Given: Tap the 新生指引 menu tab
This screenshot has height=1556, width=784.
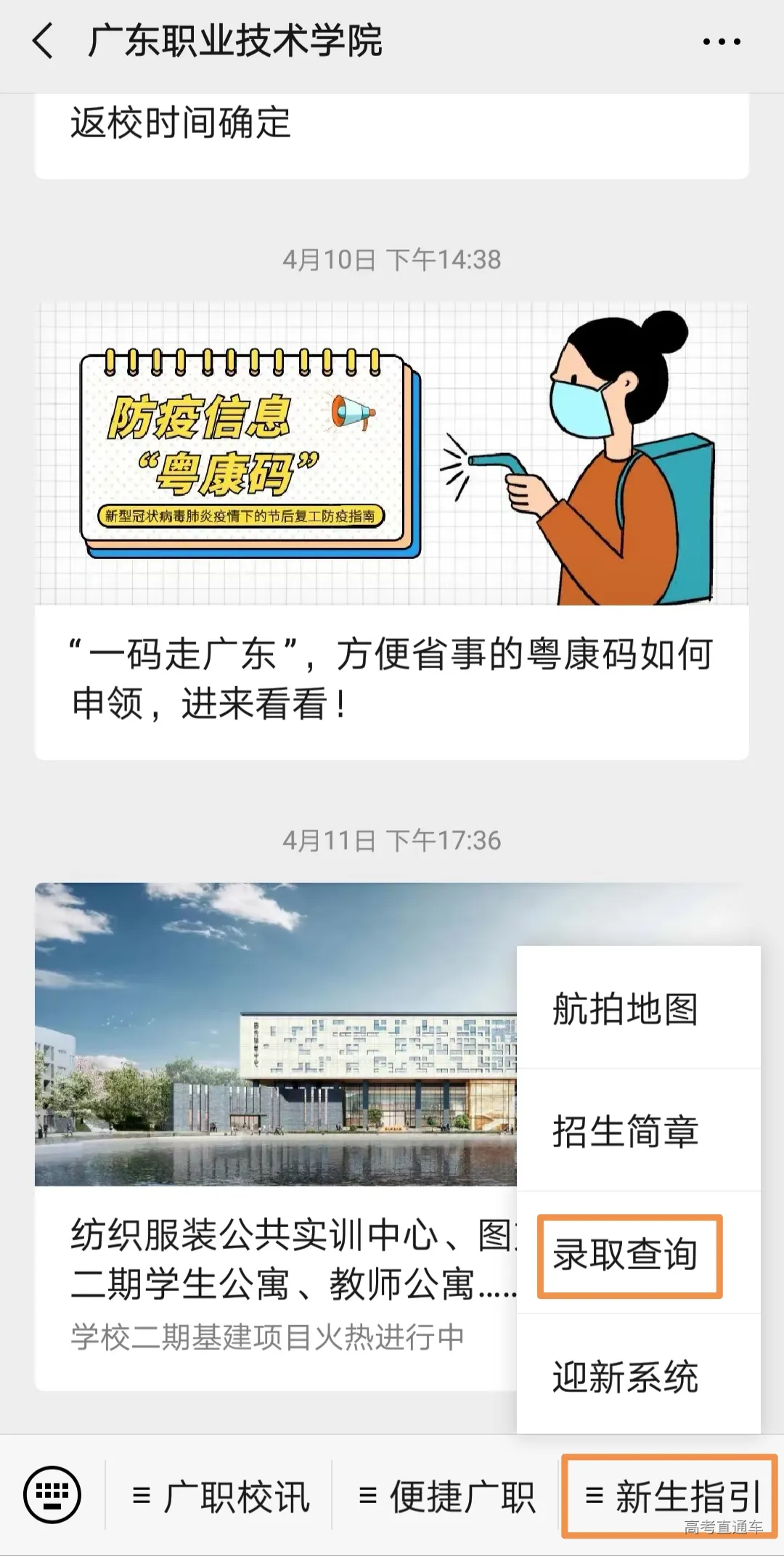Looking at the screenshot, I should (671, 1496).
